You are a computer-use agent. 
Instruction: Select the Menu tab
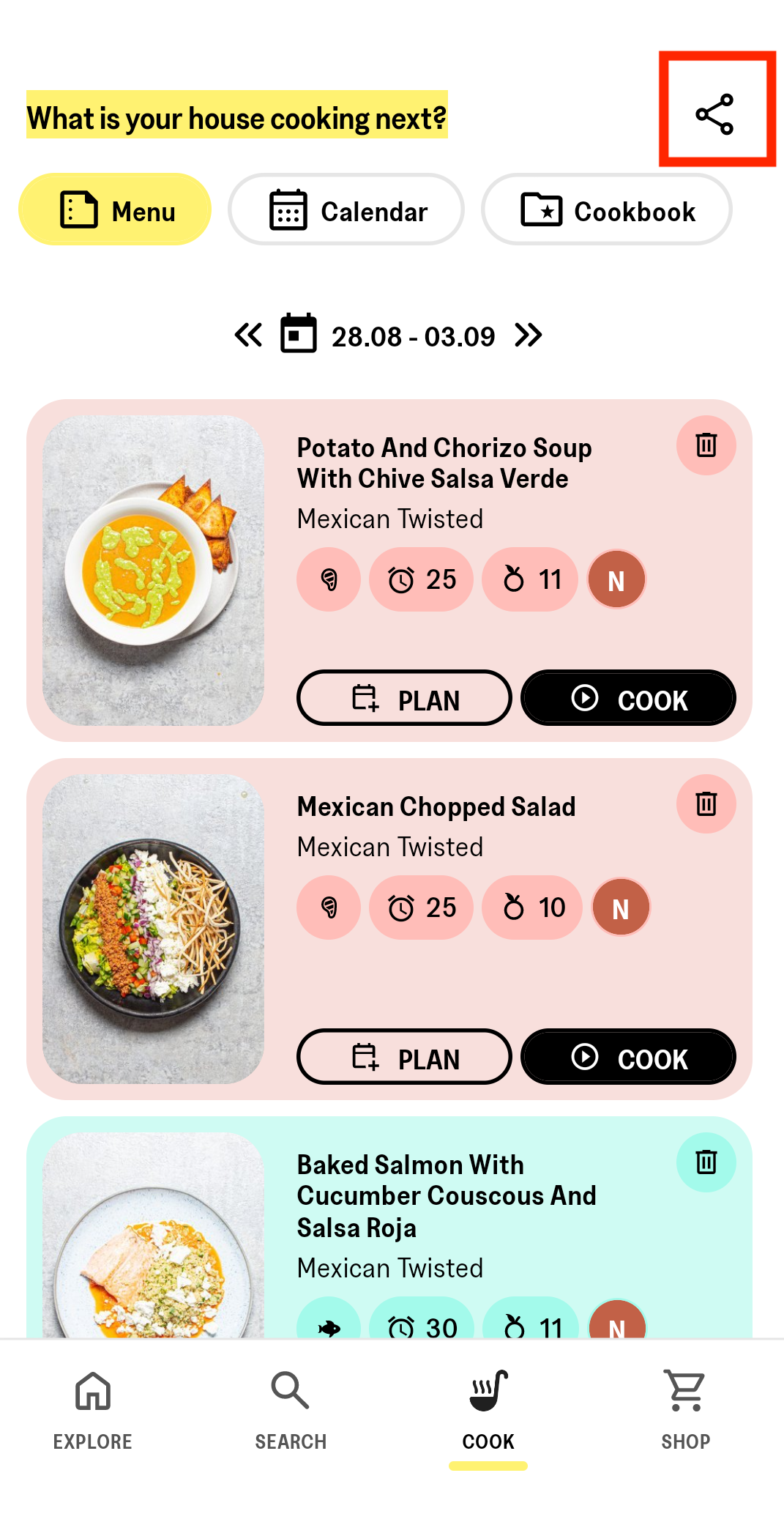115,210
